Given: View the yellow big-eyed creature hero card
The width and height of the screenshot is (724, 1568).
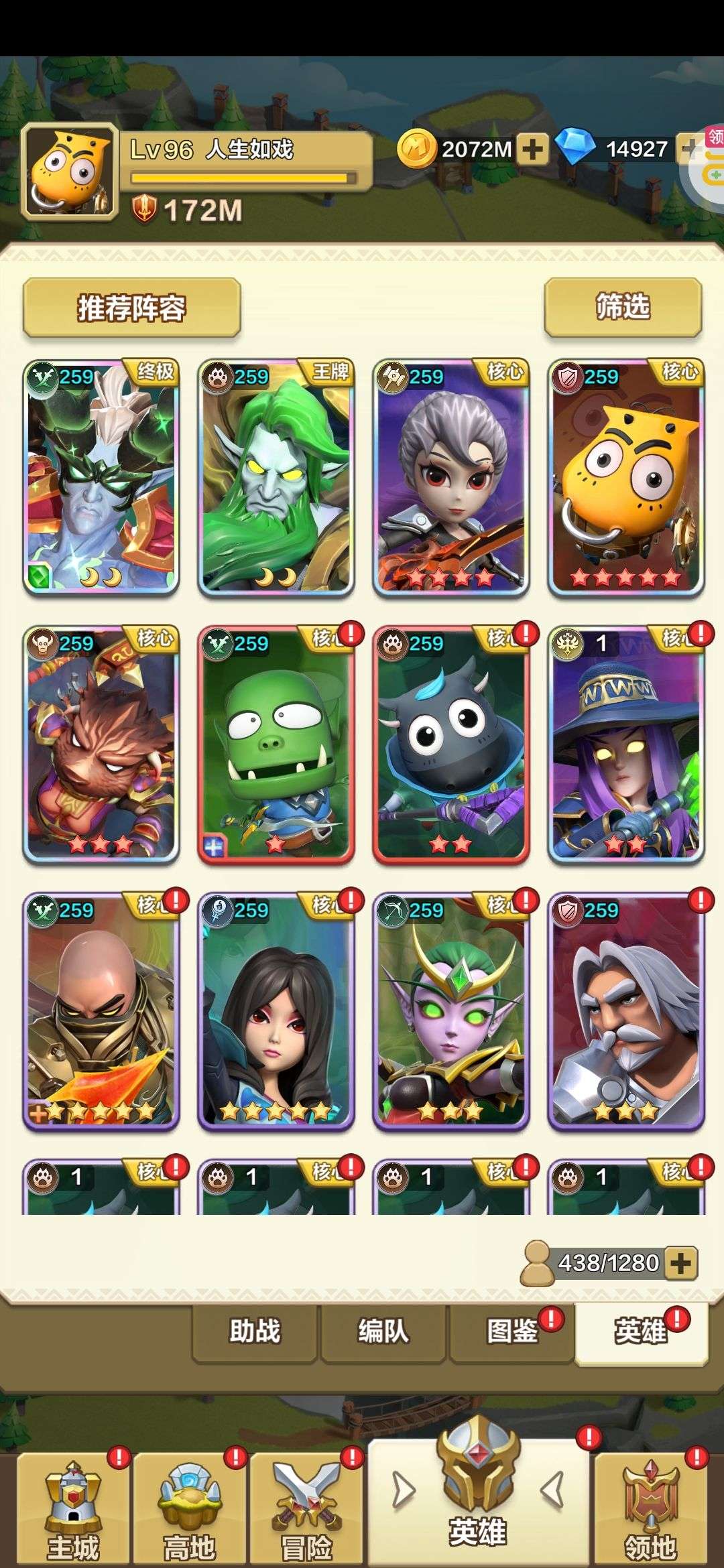Looking at the screenshot, I should 626,478.
